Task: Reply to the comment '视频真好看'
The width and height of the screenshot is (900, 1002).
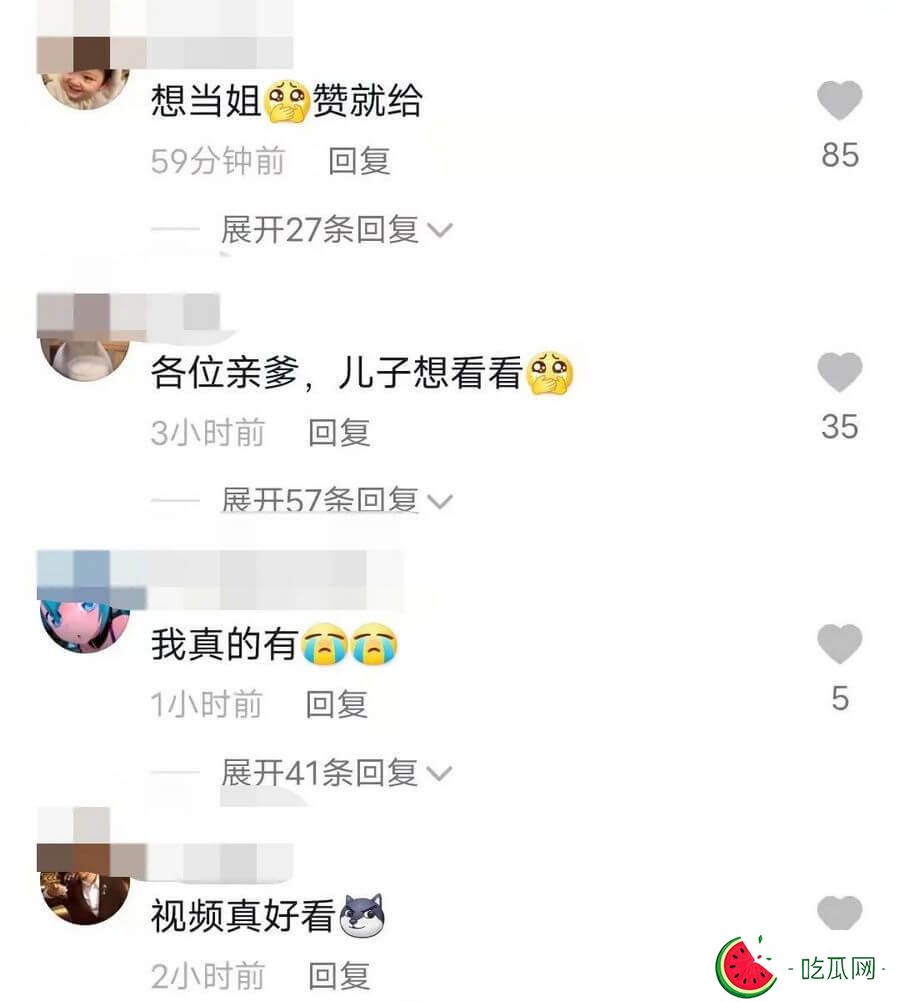Action: click(338, 975)
